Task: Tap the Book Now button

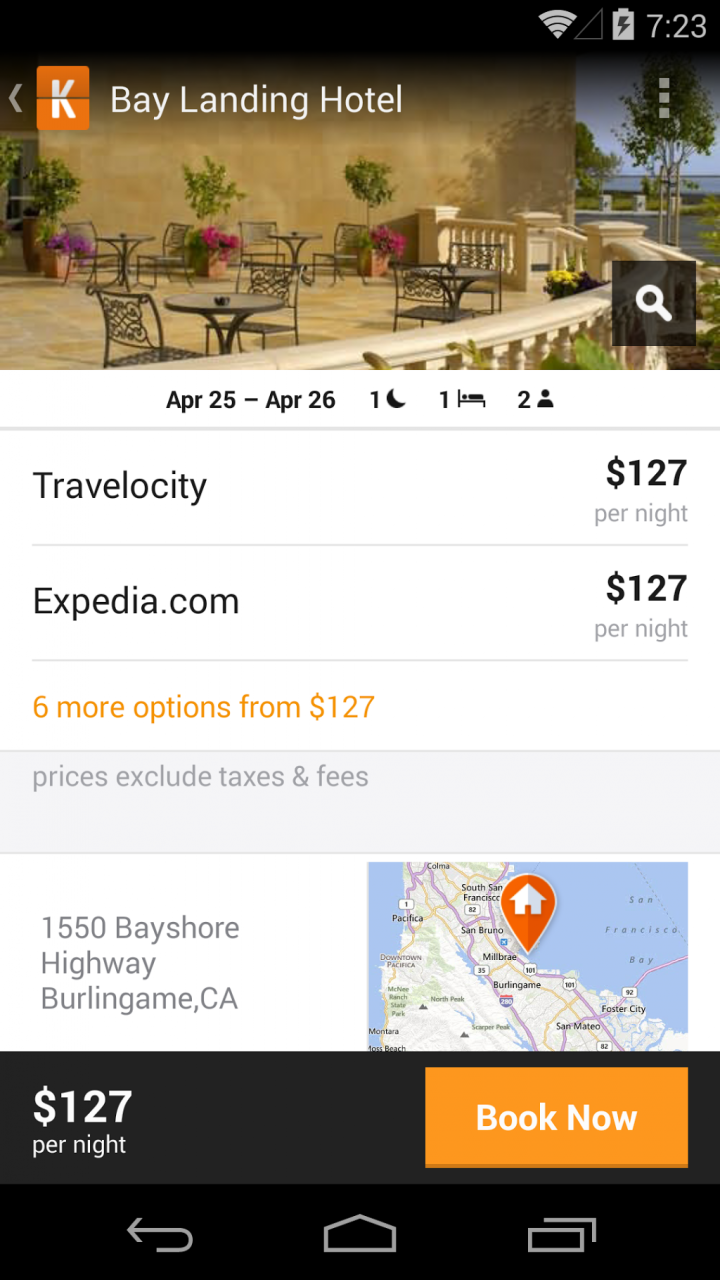Action: 556,1117
